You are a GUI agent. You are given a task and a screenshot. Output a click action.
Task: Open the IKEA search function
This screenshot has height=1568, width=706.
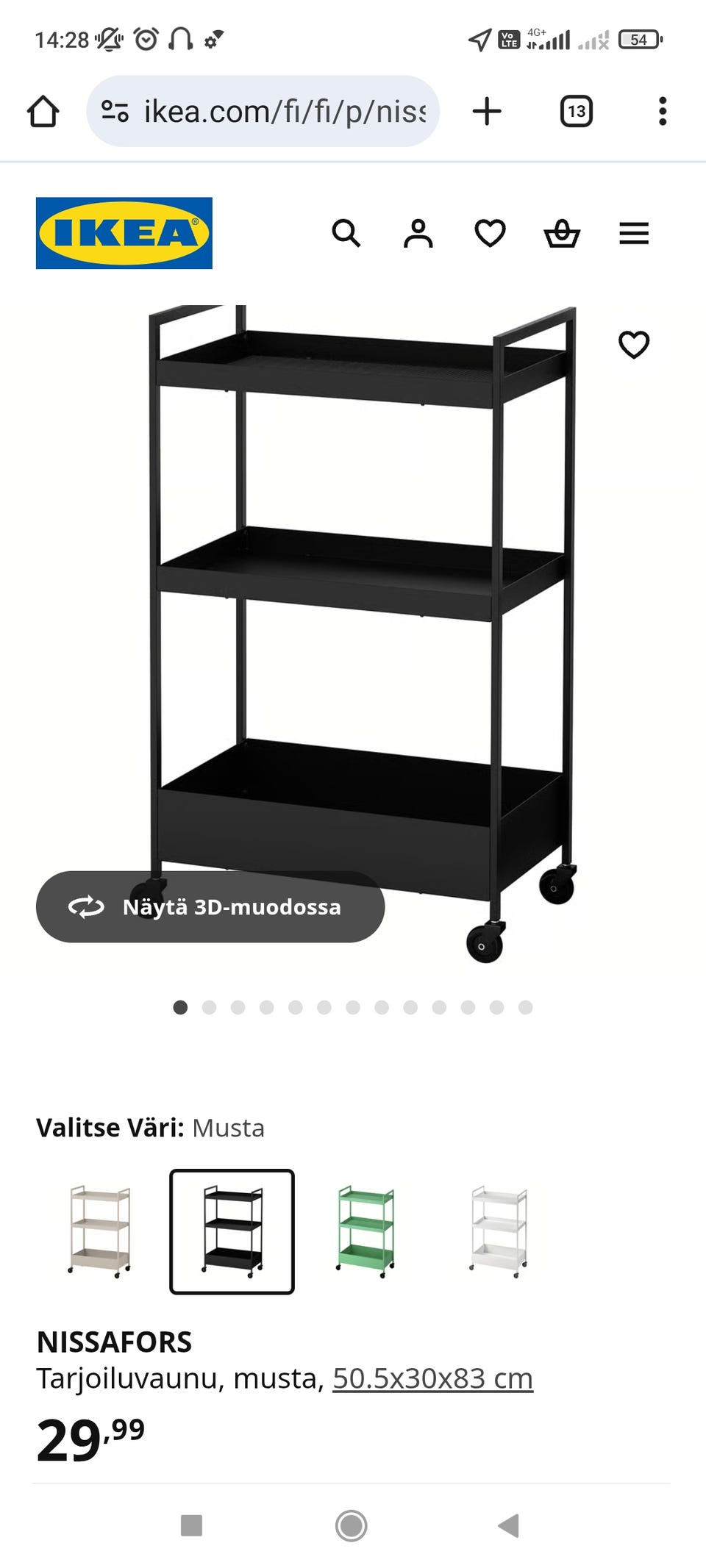[347, 234]
